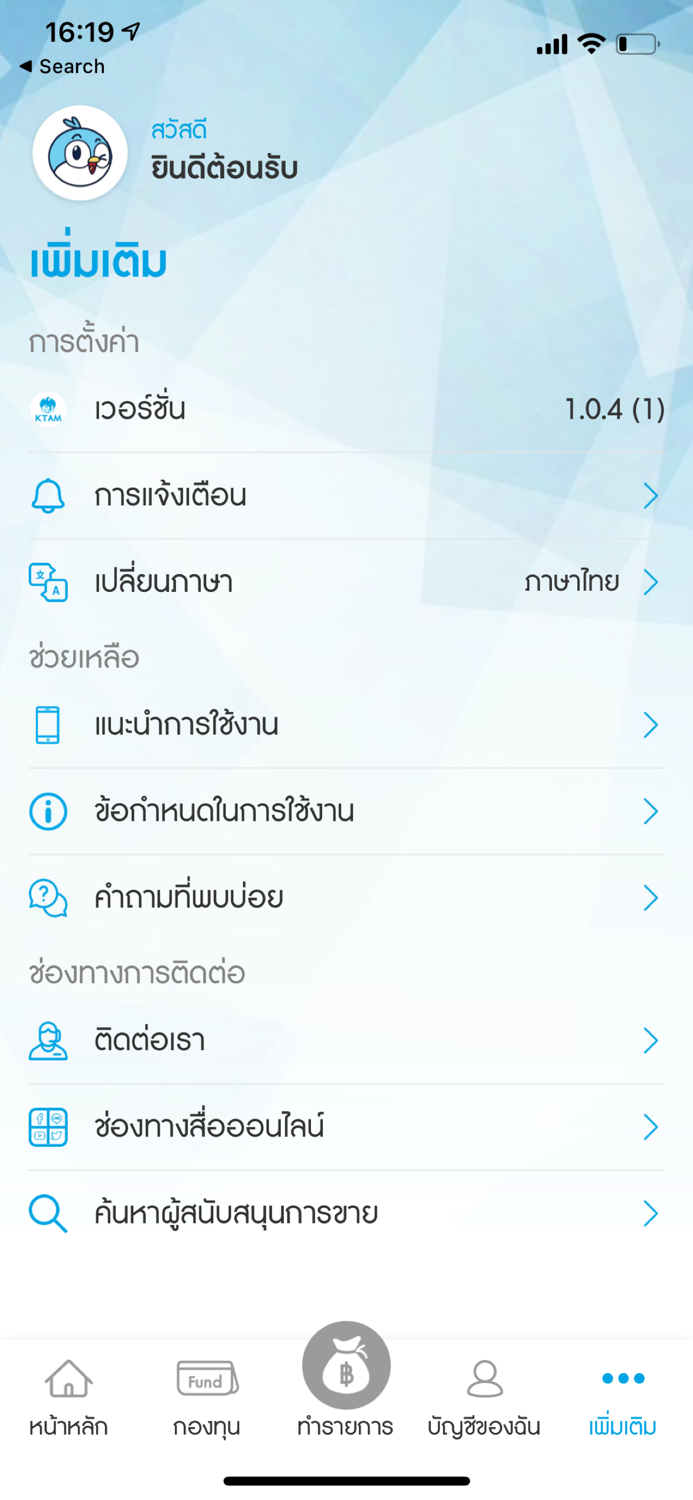Open ช่องทางสื่อออนไลน์ online channels
The height and width of the screenshot is (1500, 693).
tap(346, 1127)
